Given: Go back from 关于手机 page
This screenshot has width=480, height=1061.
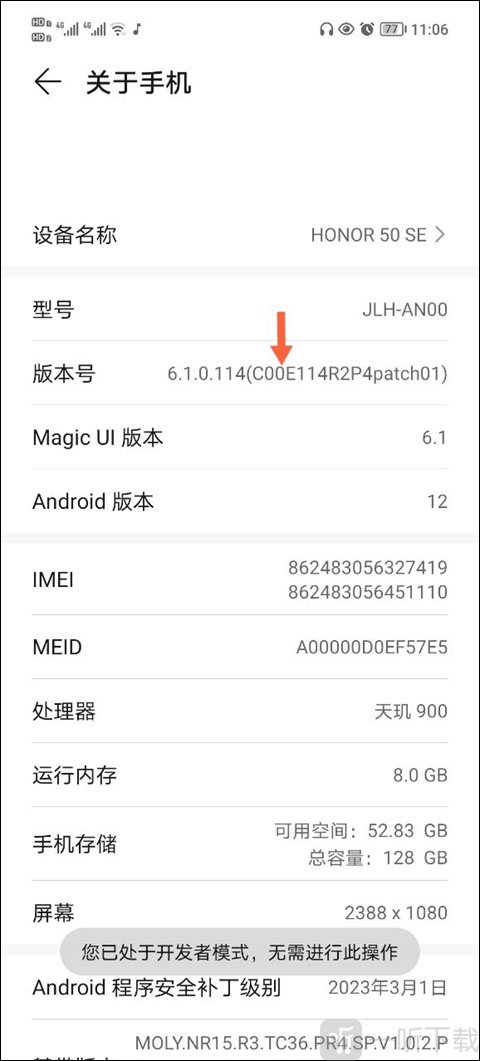Looking at the screenshot, I should tap(47, 83).
